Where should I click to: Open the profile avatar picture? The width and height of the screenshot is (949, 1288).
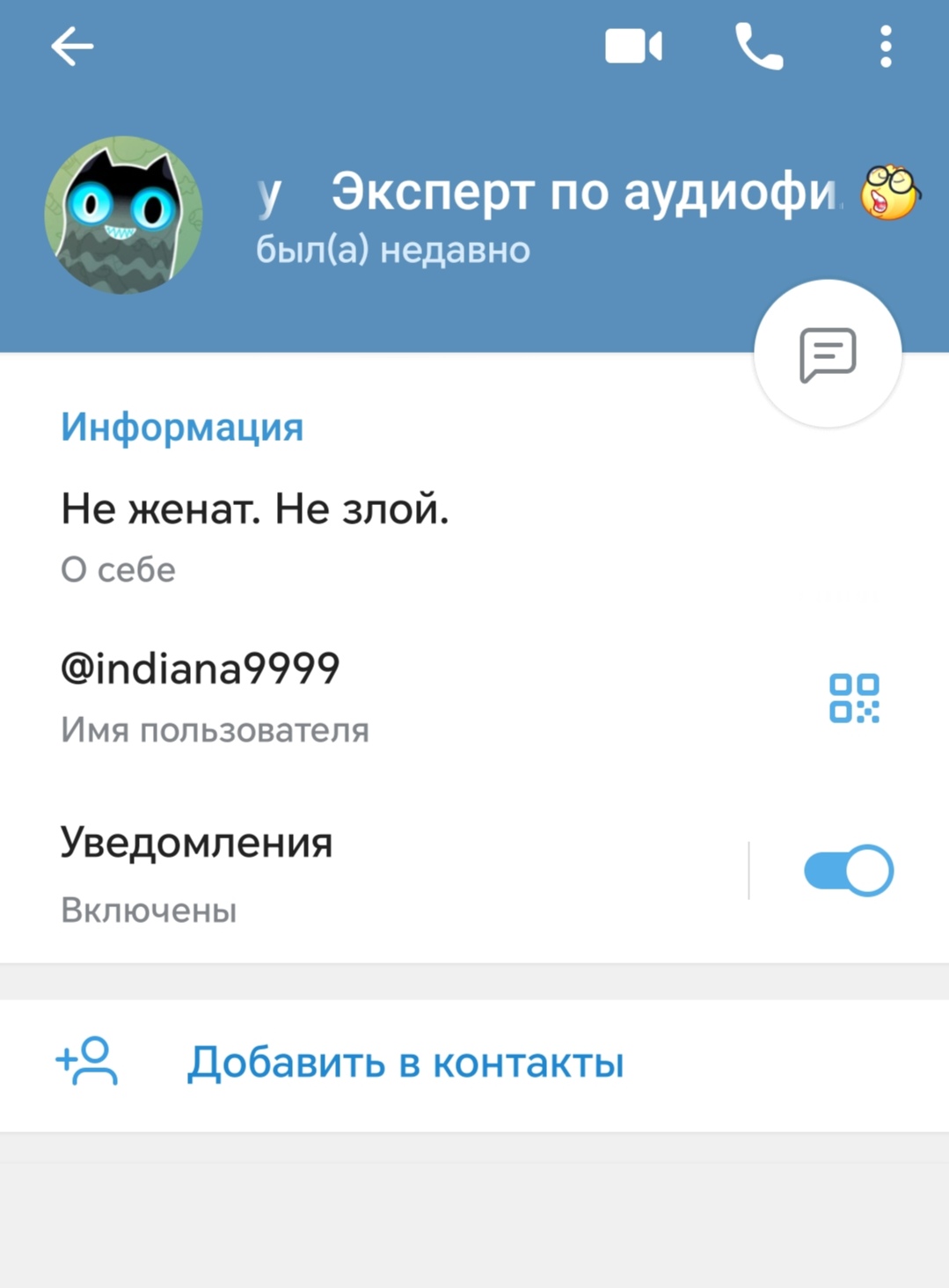124,215
